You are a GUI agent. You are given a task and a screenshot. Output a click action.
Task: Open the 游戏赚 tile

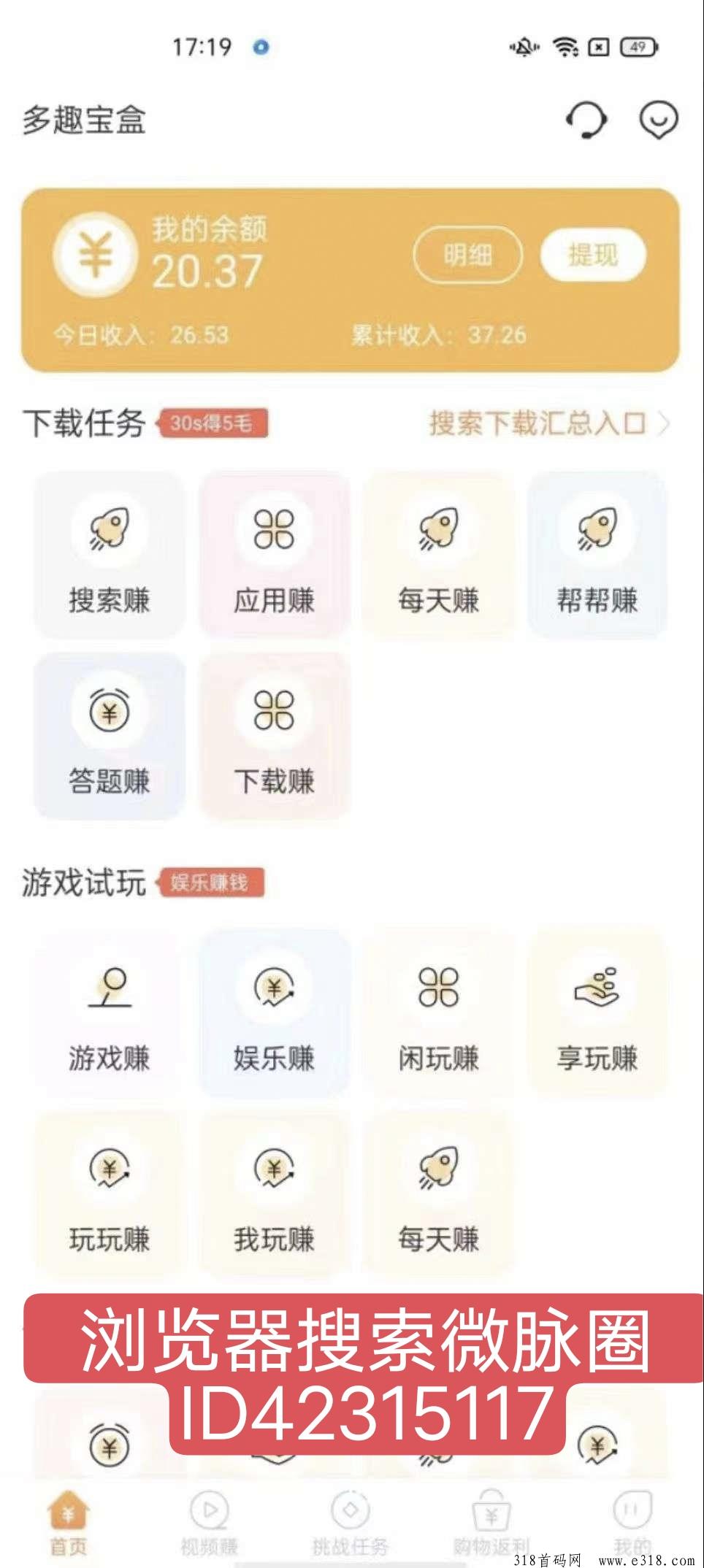[110, 1015]
